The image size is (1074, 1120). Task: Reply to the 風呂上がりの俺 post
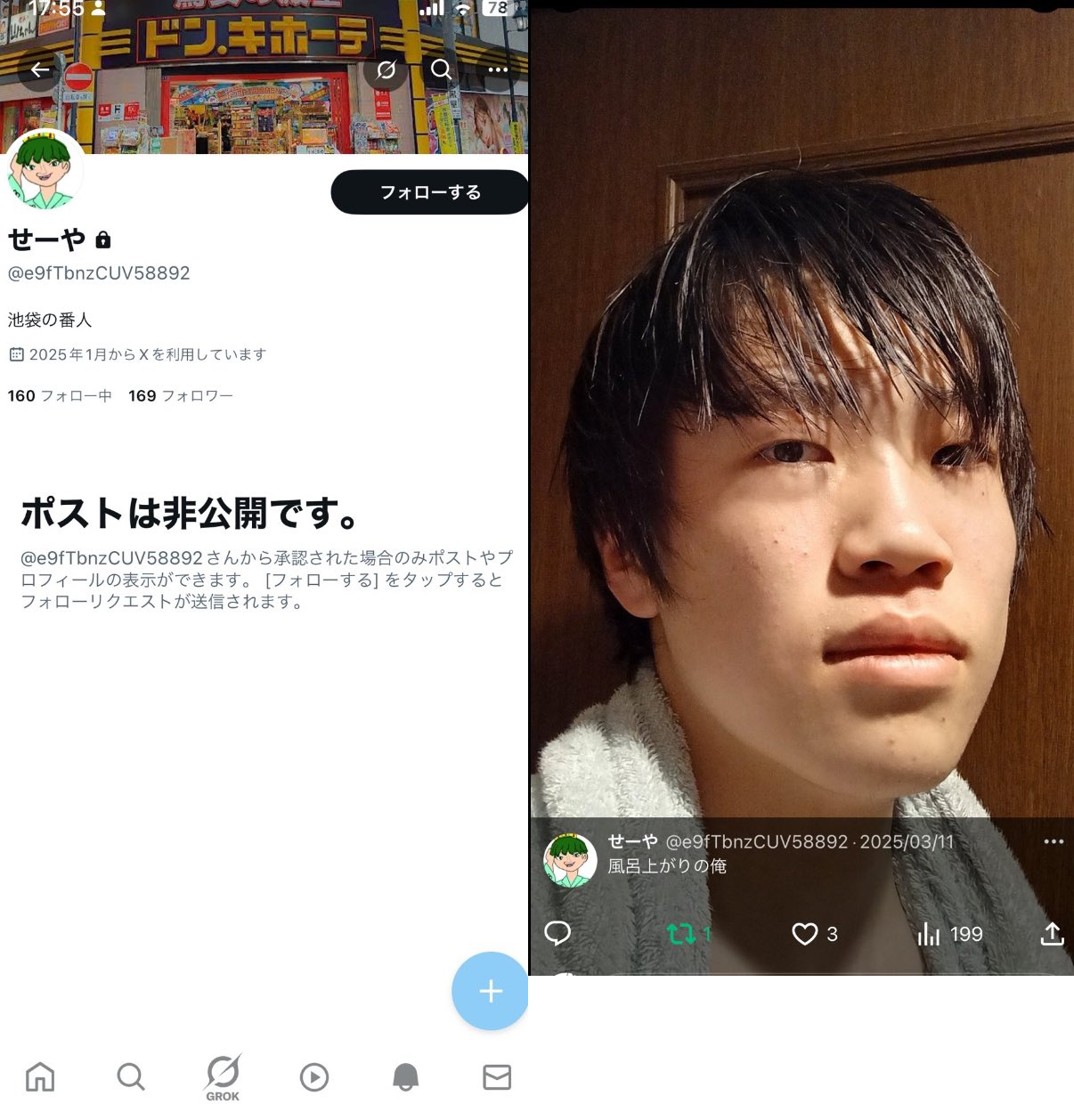coord(557,933)
